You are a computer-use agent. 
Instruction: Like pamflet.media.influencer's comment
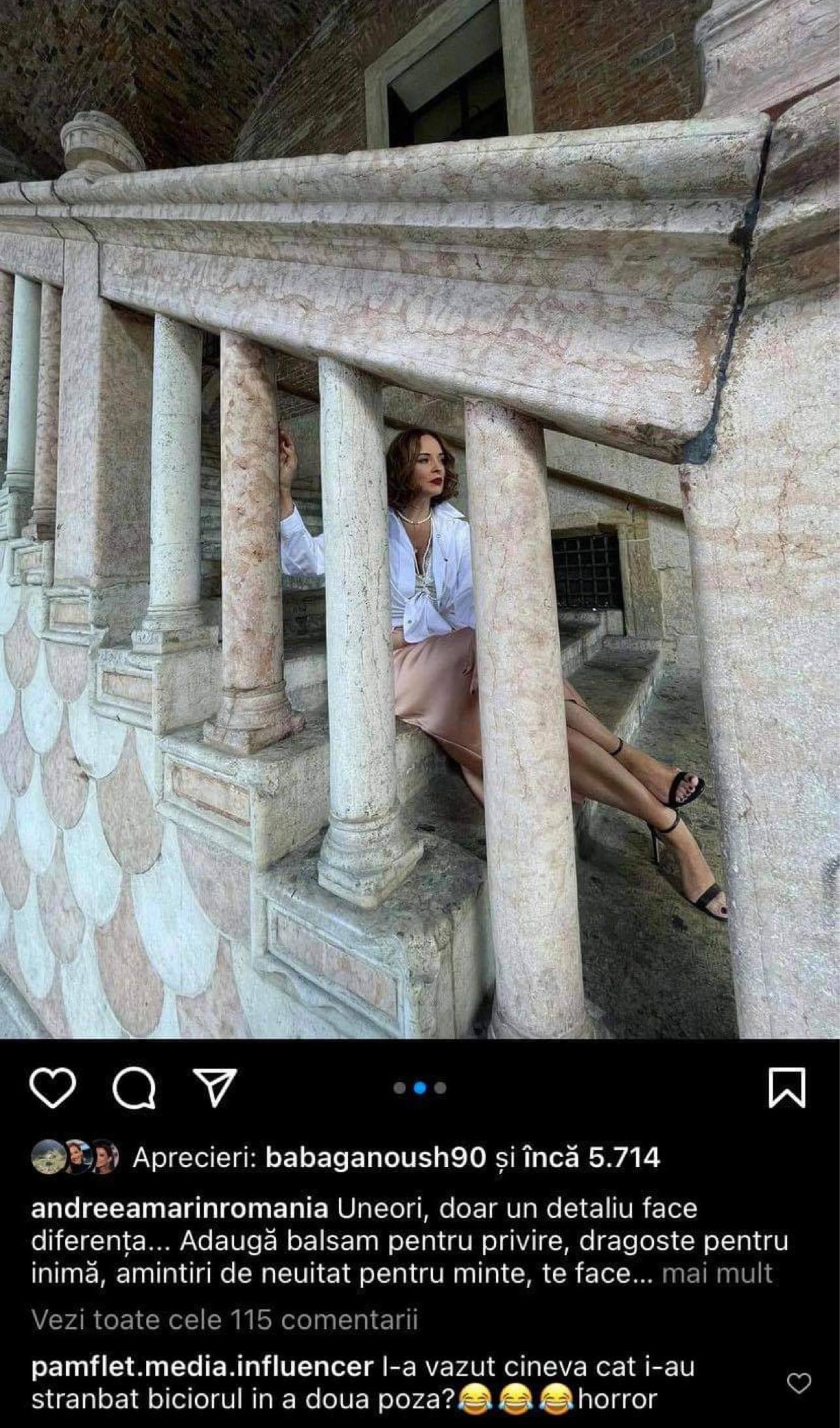(x=799, y=1383)
